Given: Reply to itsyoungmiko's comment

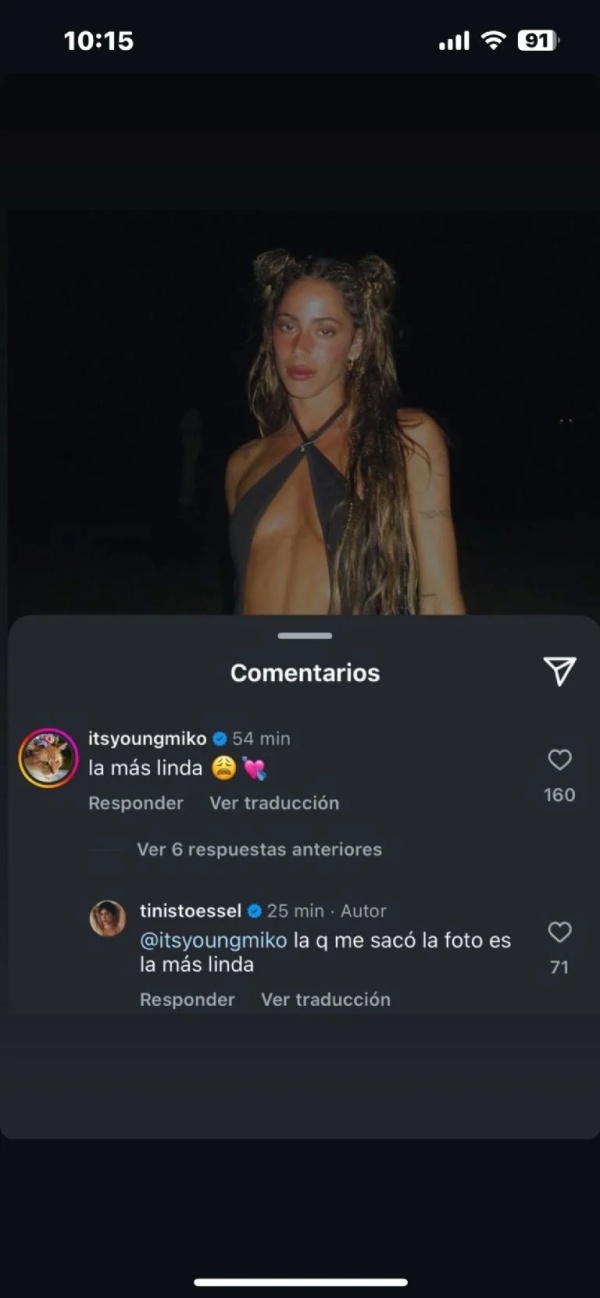Looking at the screenshot, I should (136, 803).
